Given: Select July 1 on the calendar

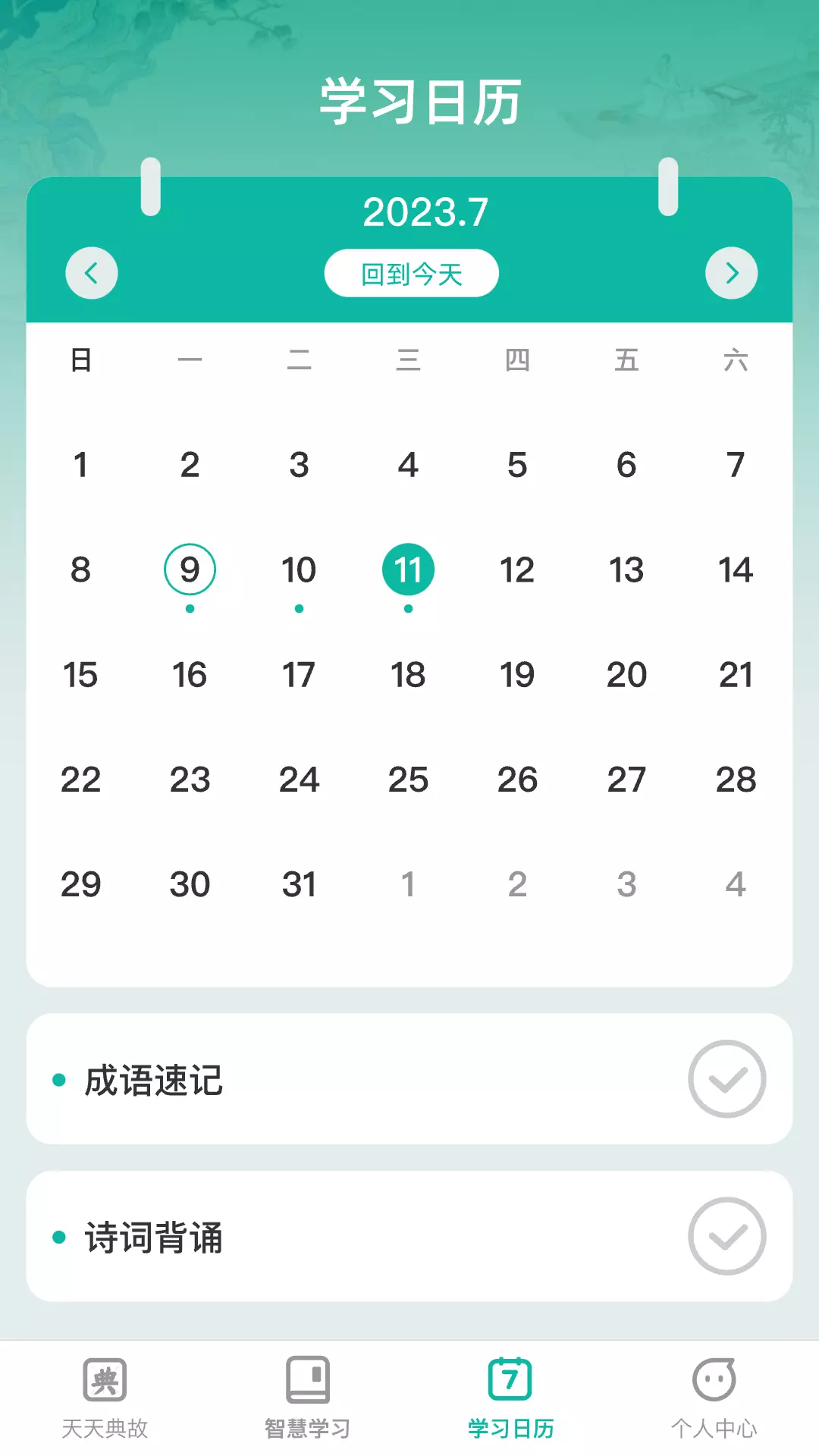Looking at the screenshot, I should (80, 465).
